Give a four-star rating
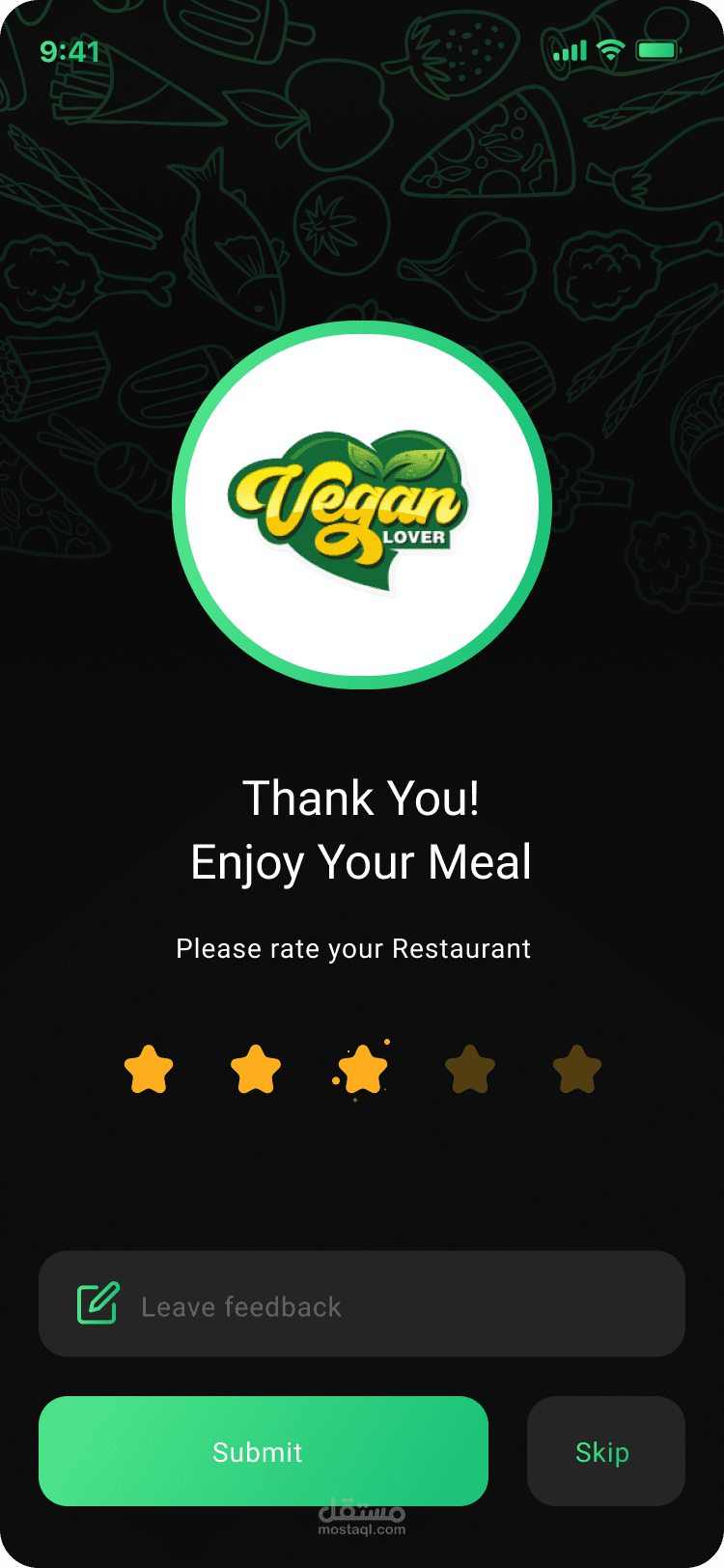Image resolution: width=724 pixels, height=1568 pixels. click(x=470, y=1069)
